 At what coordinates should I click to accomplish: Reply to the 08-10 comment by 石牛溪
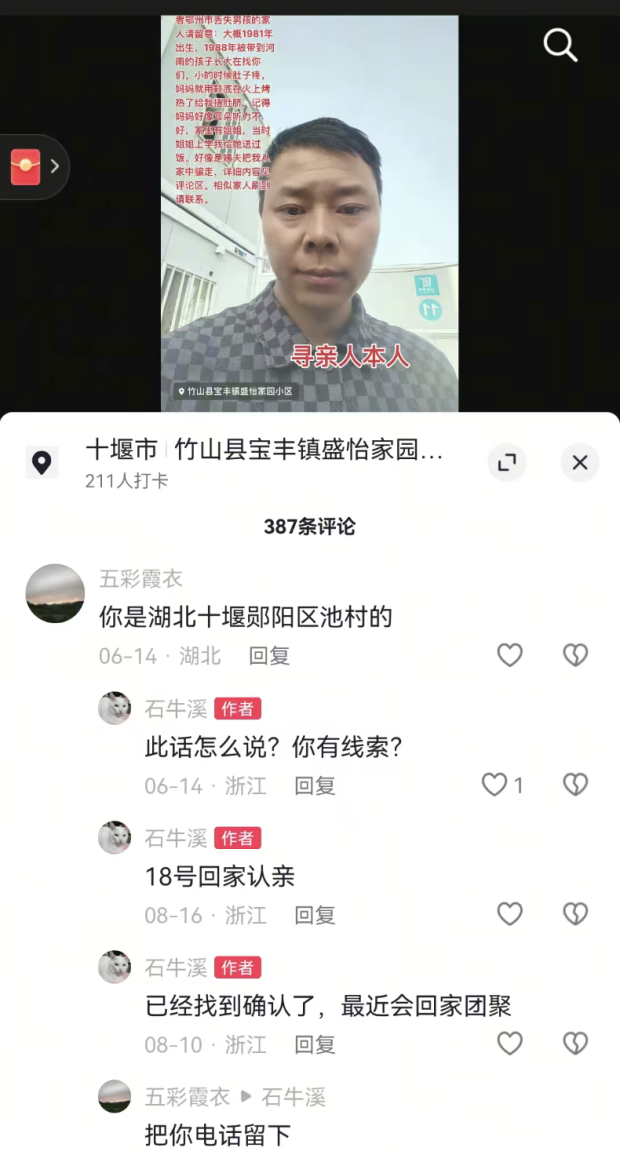314,1045
